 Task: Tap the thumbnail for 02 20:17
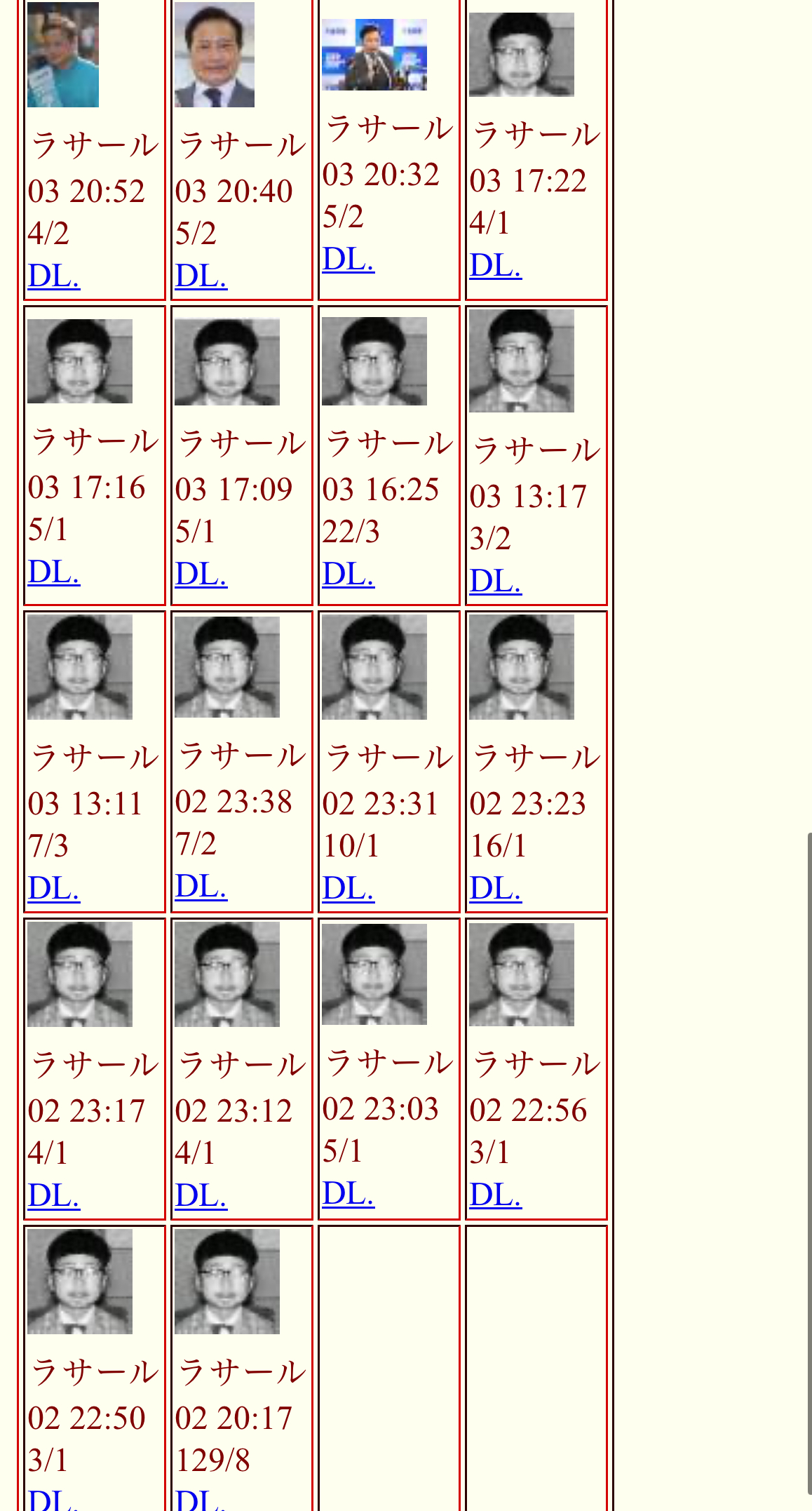227,1282
